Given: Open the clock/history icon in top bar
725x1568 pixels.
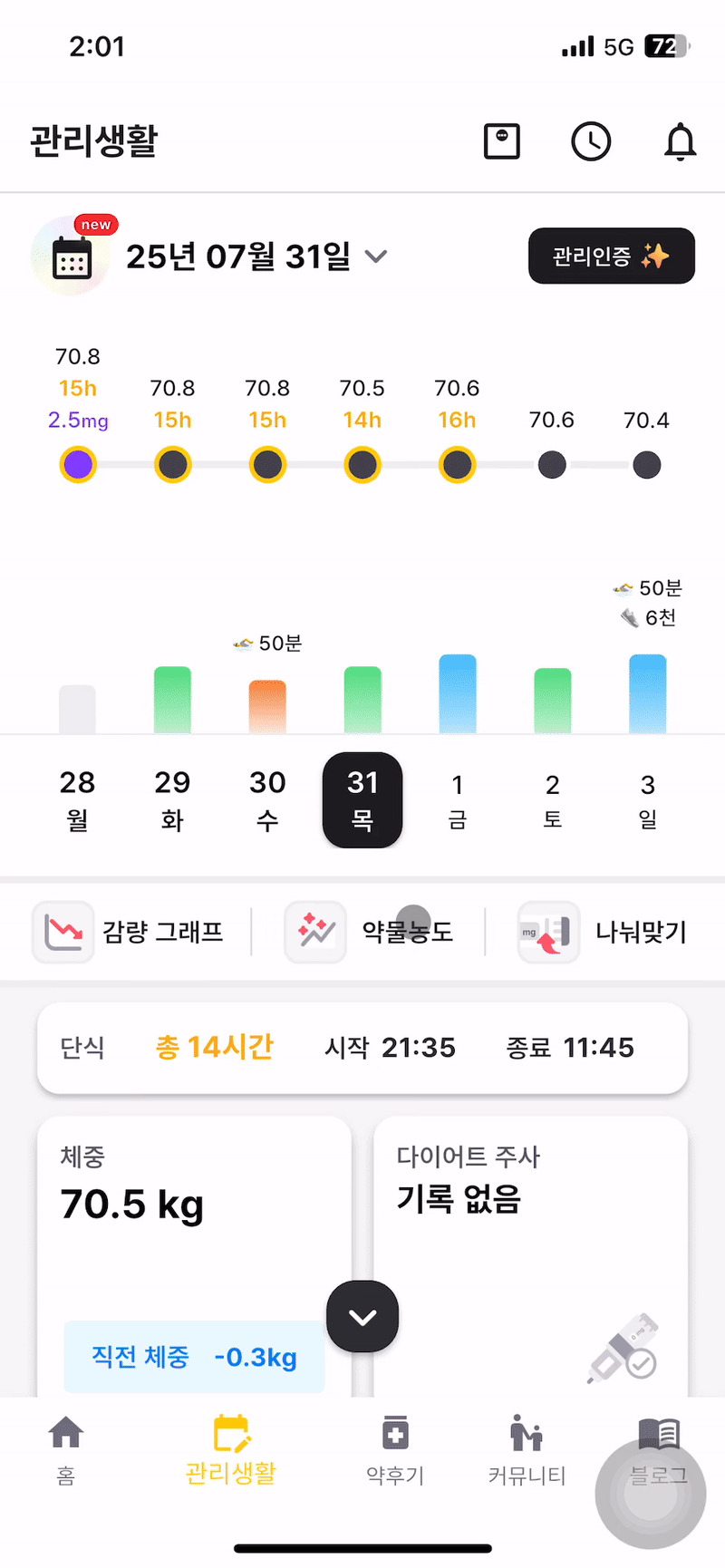Looking at the screenshot, I should tap(591, 141).
